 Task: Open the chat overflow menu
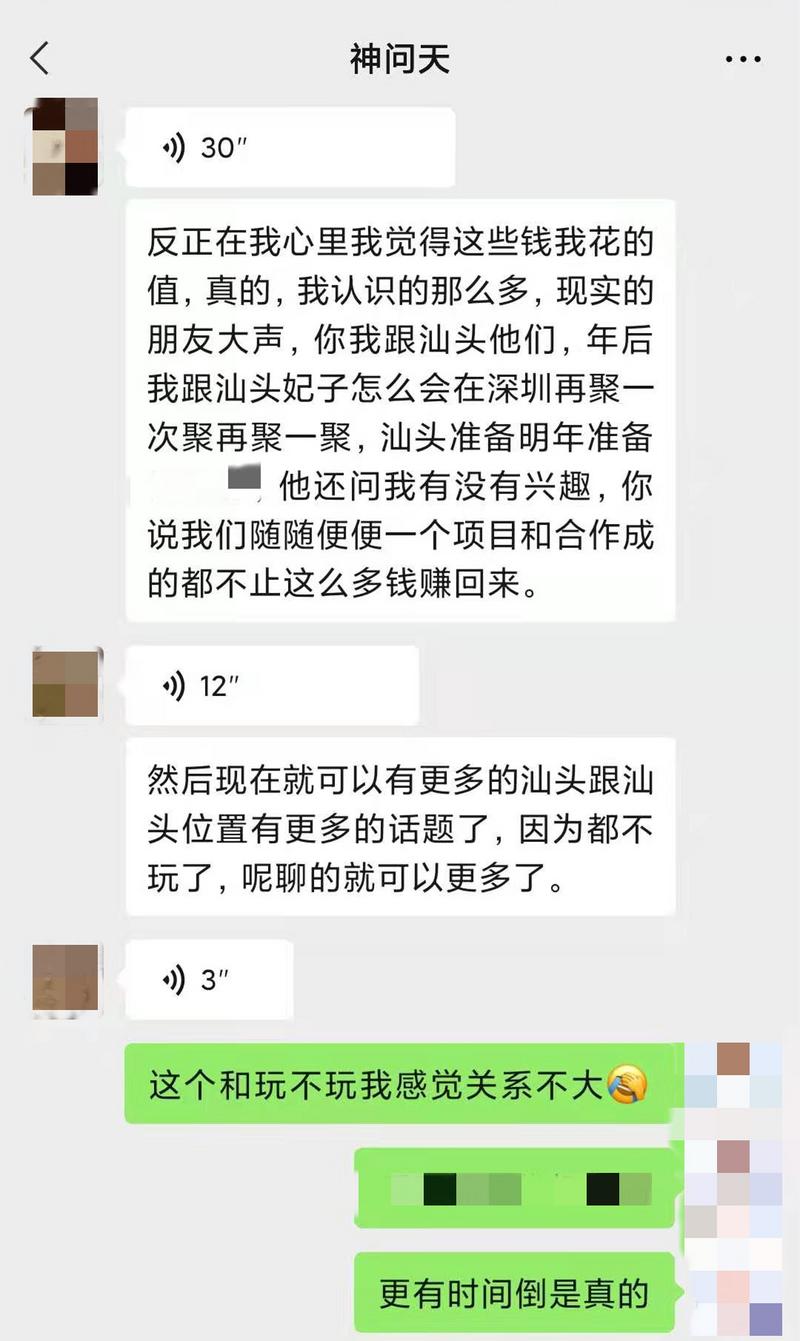coord(742,60)
